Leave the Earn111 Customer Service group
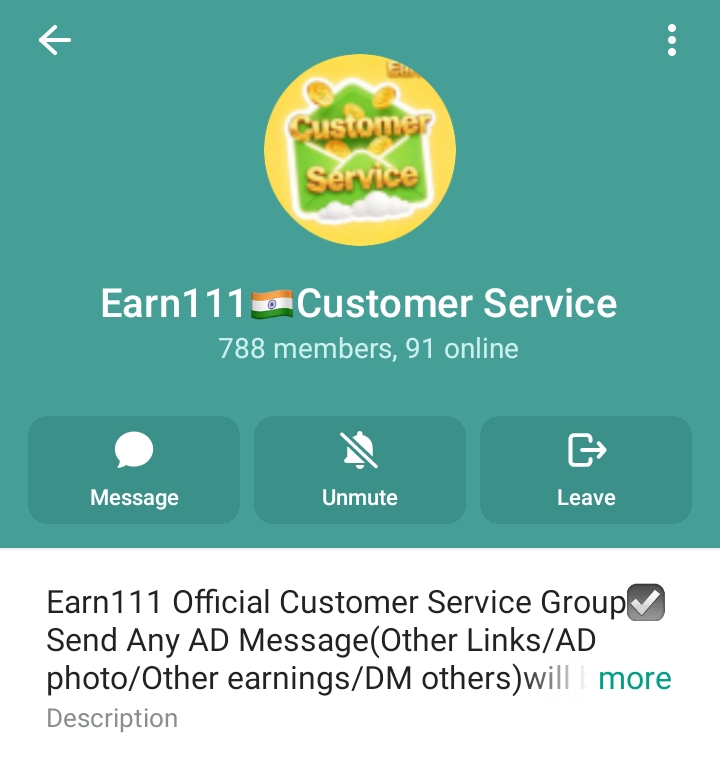The height and width of the screenshot is (763, 720). pos(585,470)
